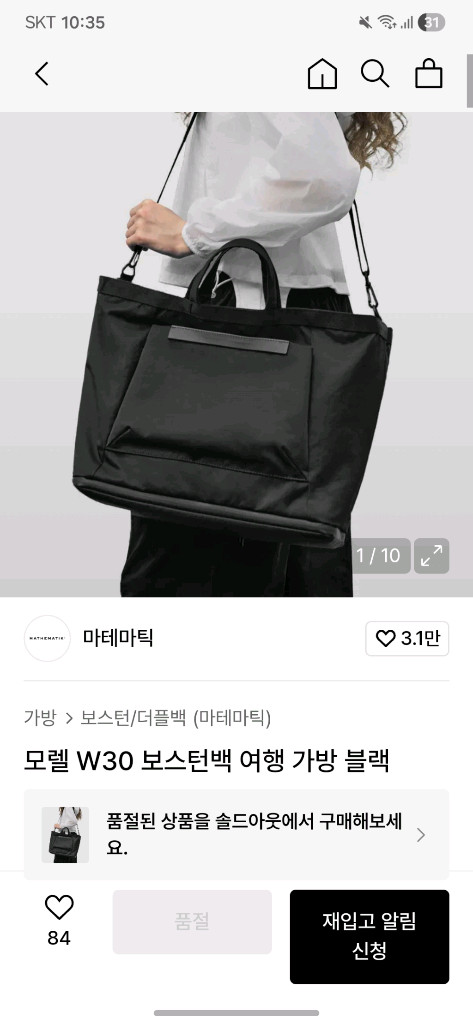Open the 보스턴/더플백 (마테마틱) breadcrumb
The image size is (473, 1024).
[176, 718]
